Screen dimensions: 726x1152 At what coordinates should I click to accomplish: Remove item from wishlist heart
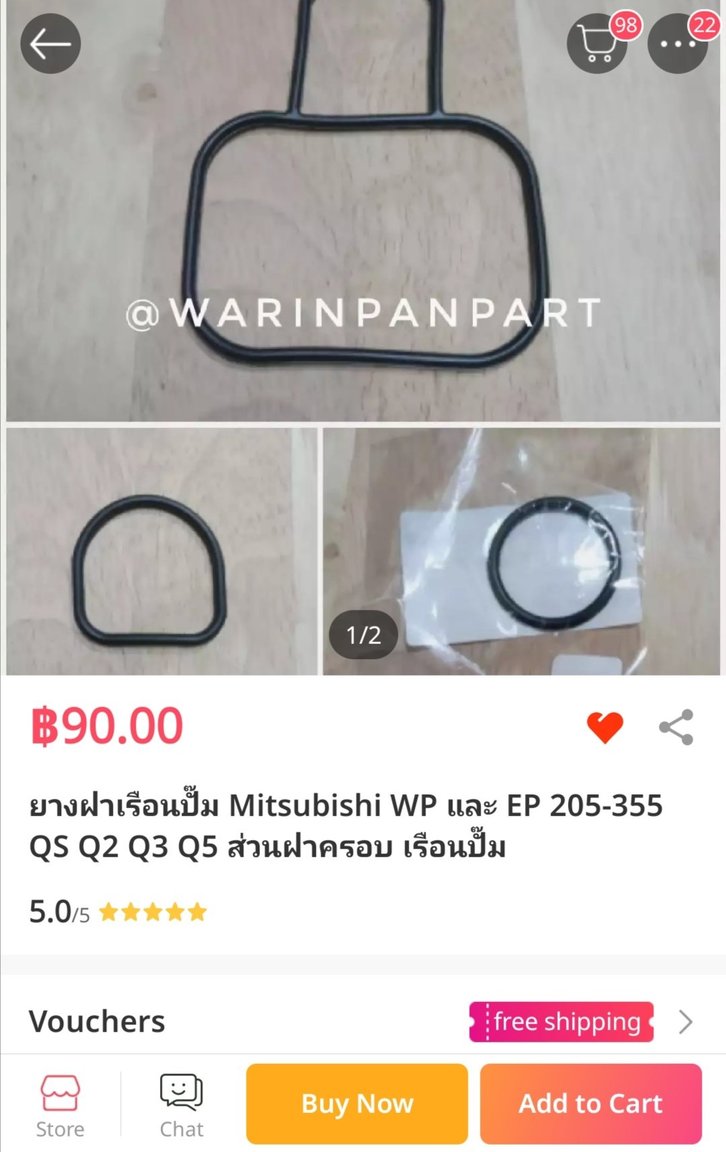(x=605, y=727)
